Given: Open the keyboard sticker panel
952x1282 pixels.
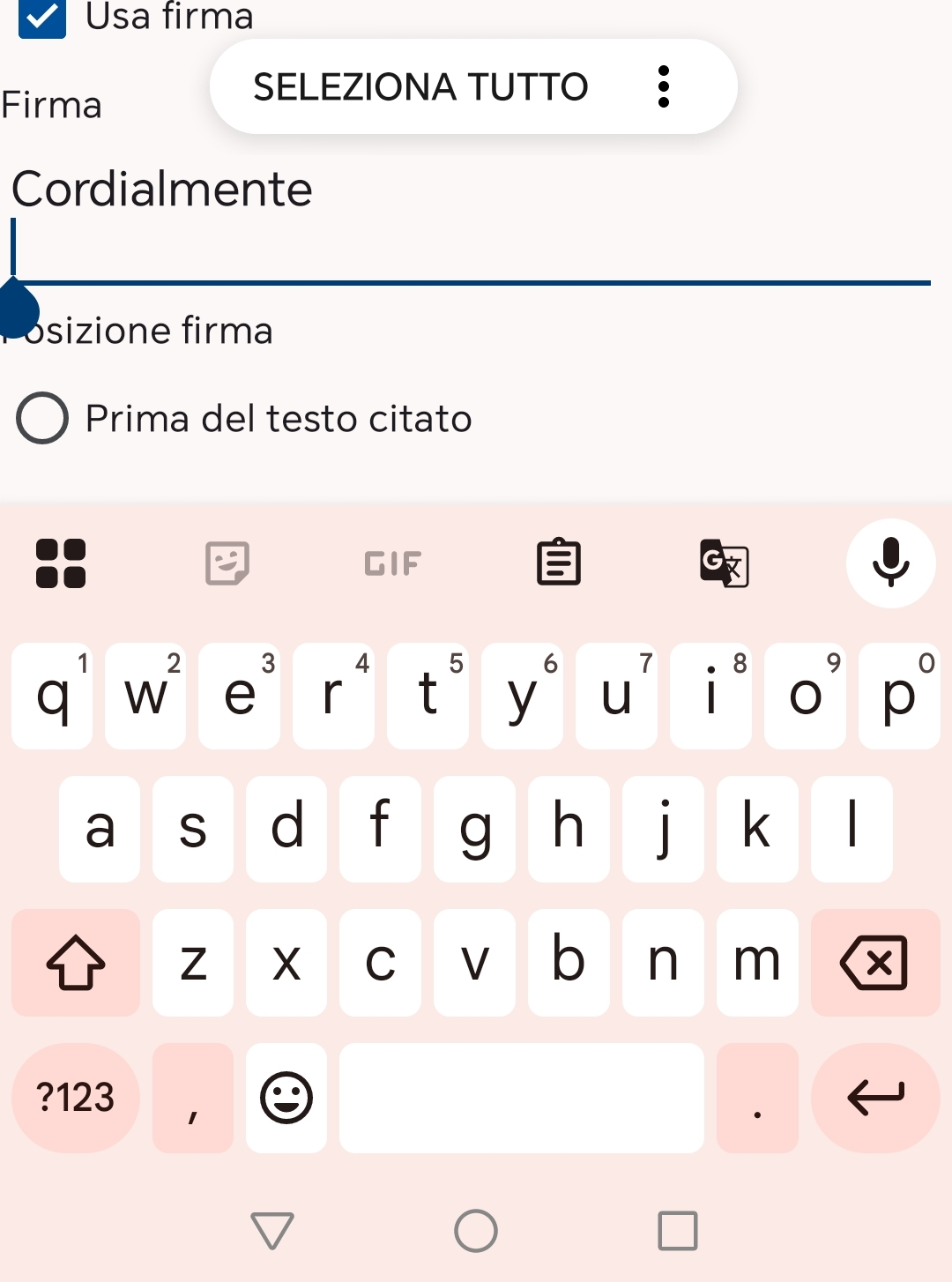Looking at the screenshot, I should pyautogui.click(x=227, y=563).
